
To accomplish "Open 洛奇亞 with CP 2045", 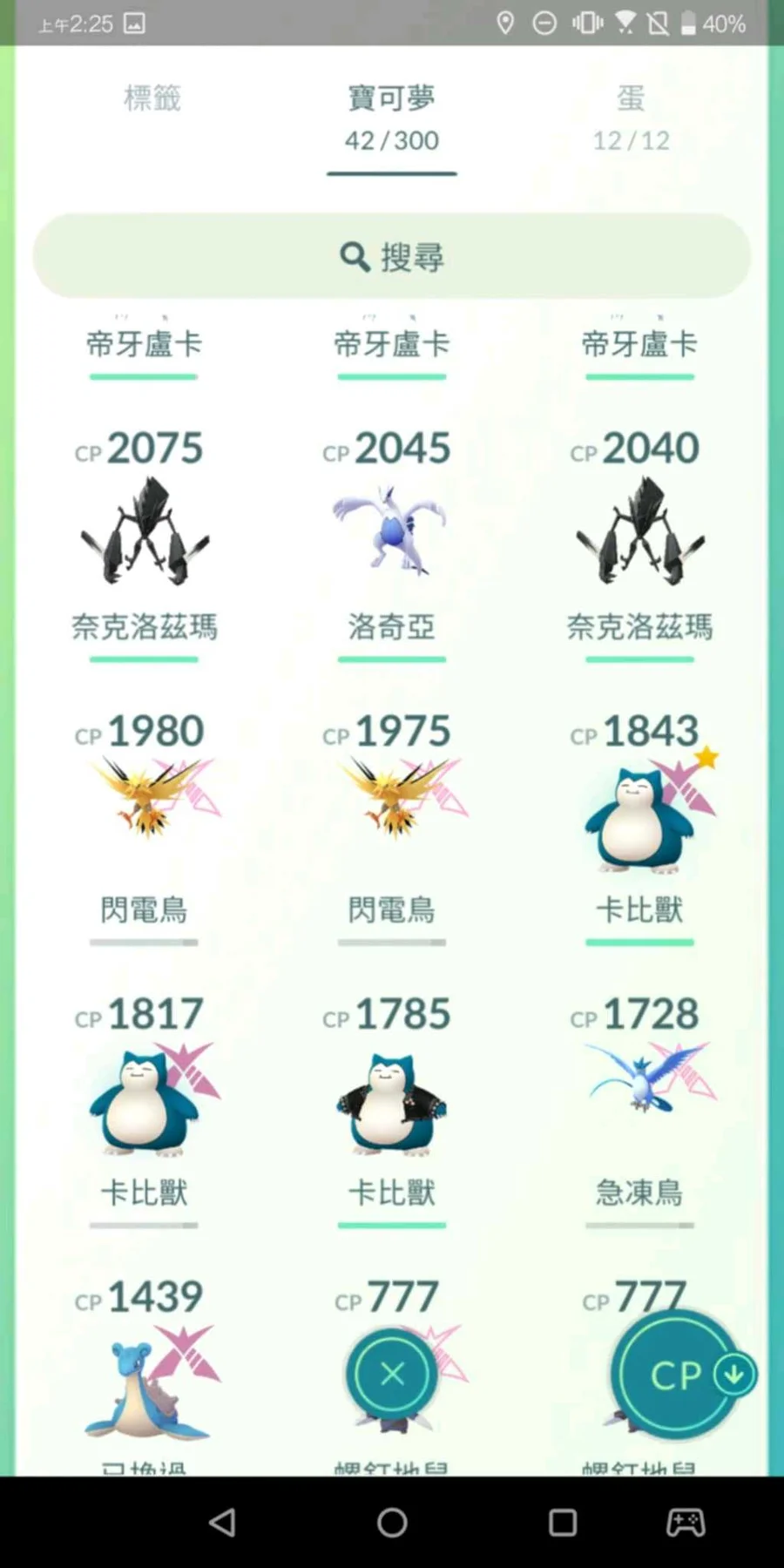I will pos(391,540).
